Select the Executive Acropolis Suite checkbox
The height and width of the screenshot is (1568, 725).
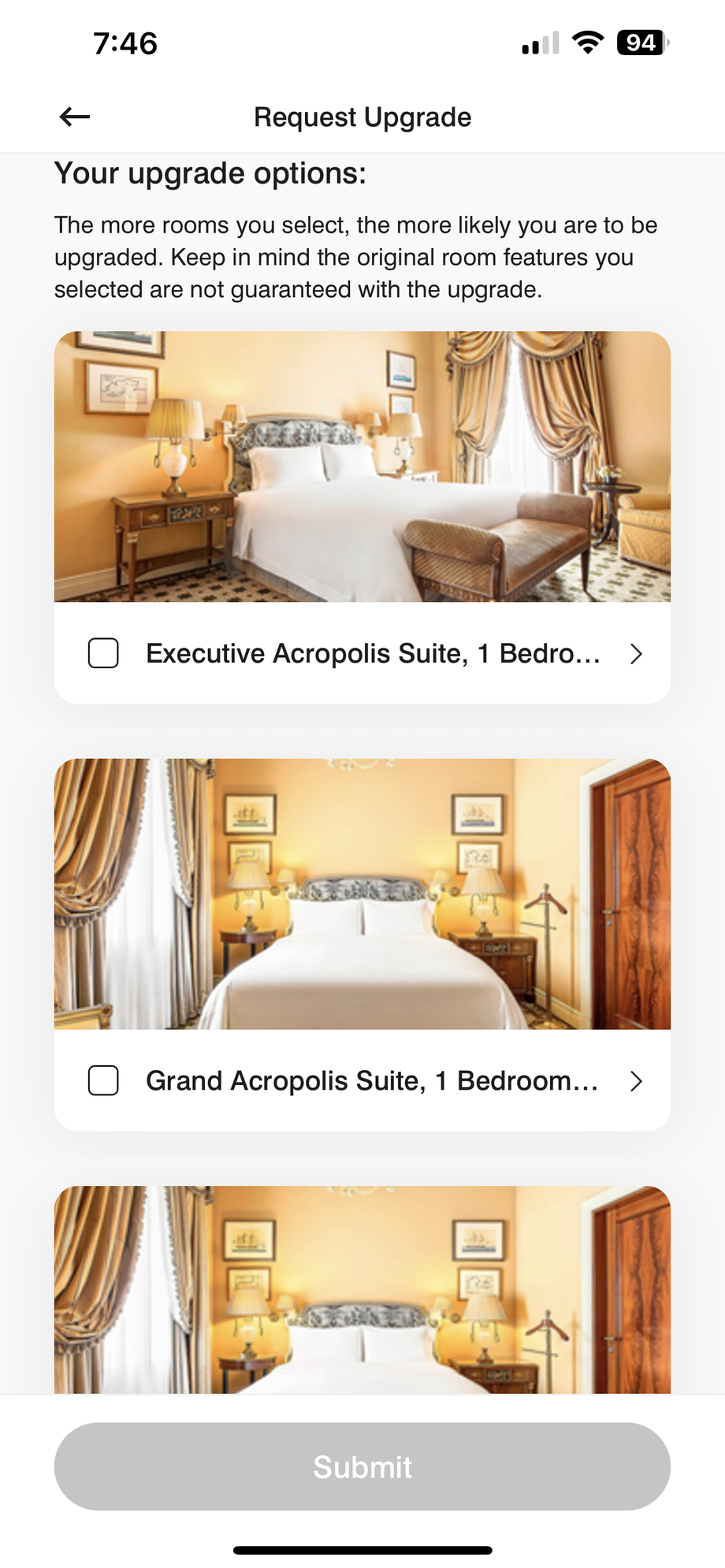[103, 653]
